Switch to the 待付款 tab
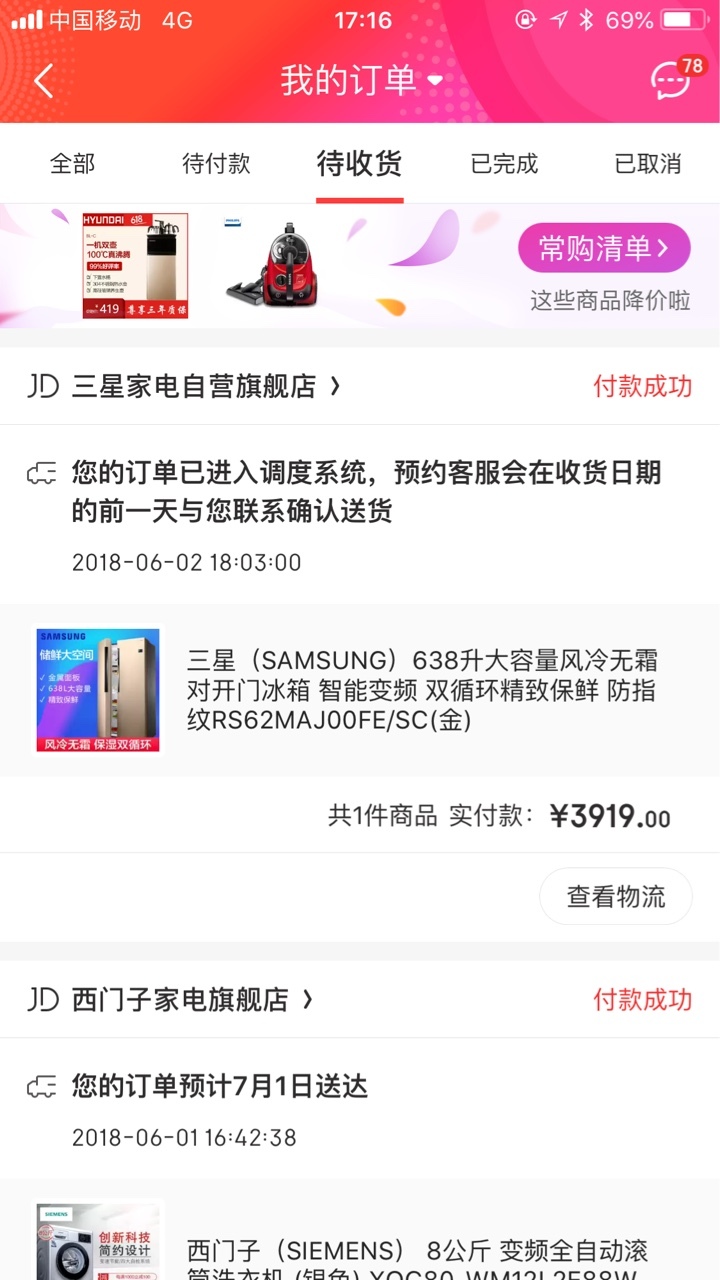Viewport: 720px width, 1280px height. pyautogui.click(x=216, y=163)
